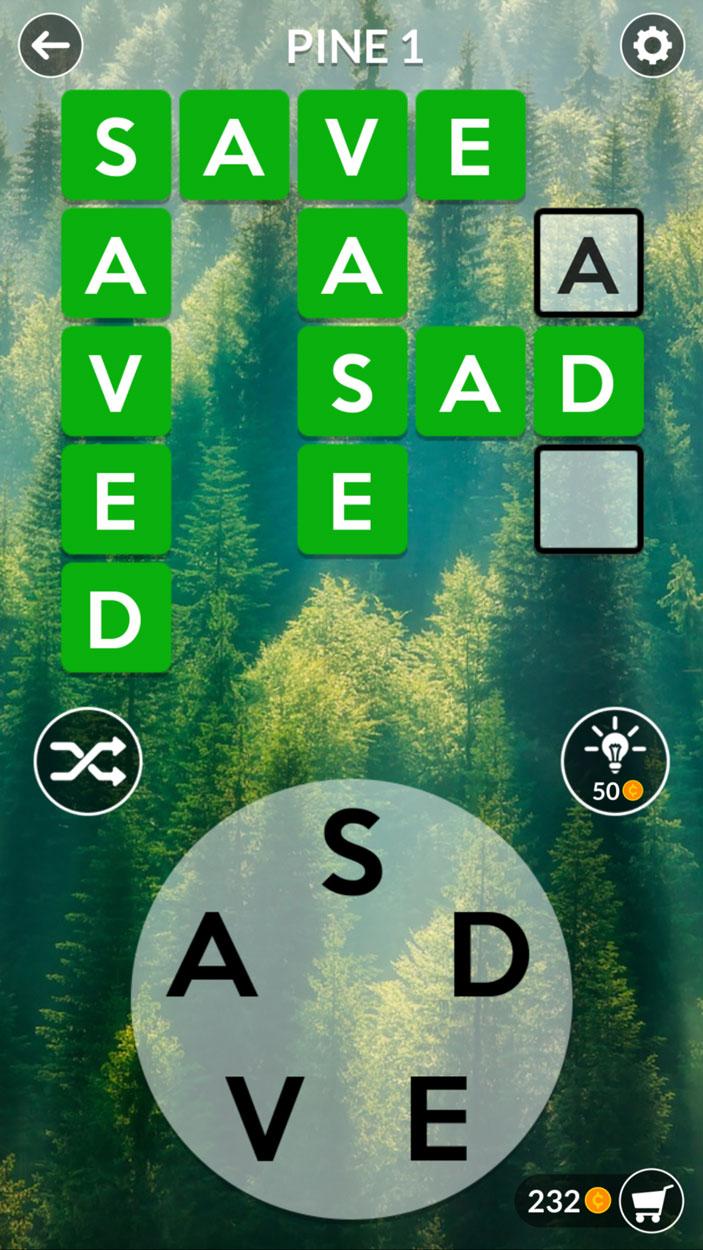Viewport: 703px width, 1250px height.
Task: Select letter E in the wheel
Action: coord(437,1118)
